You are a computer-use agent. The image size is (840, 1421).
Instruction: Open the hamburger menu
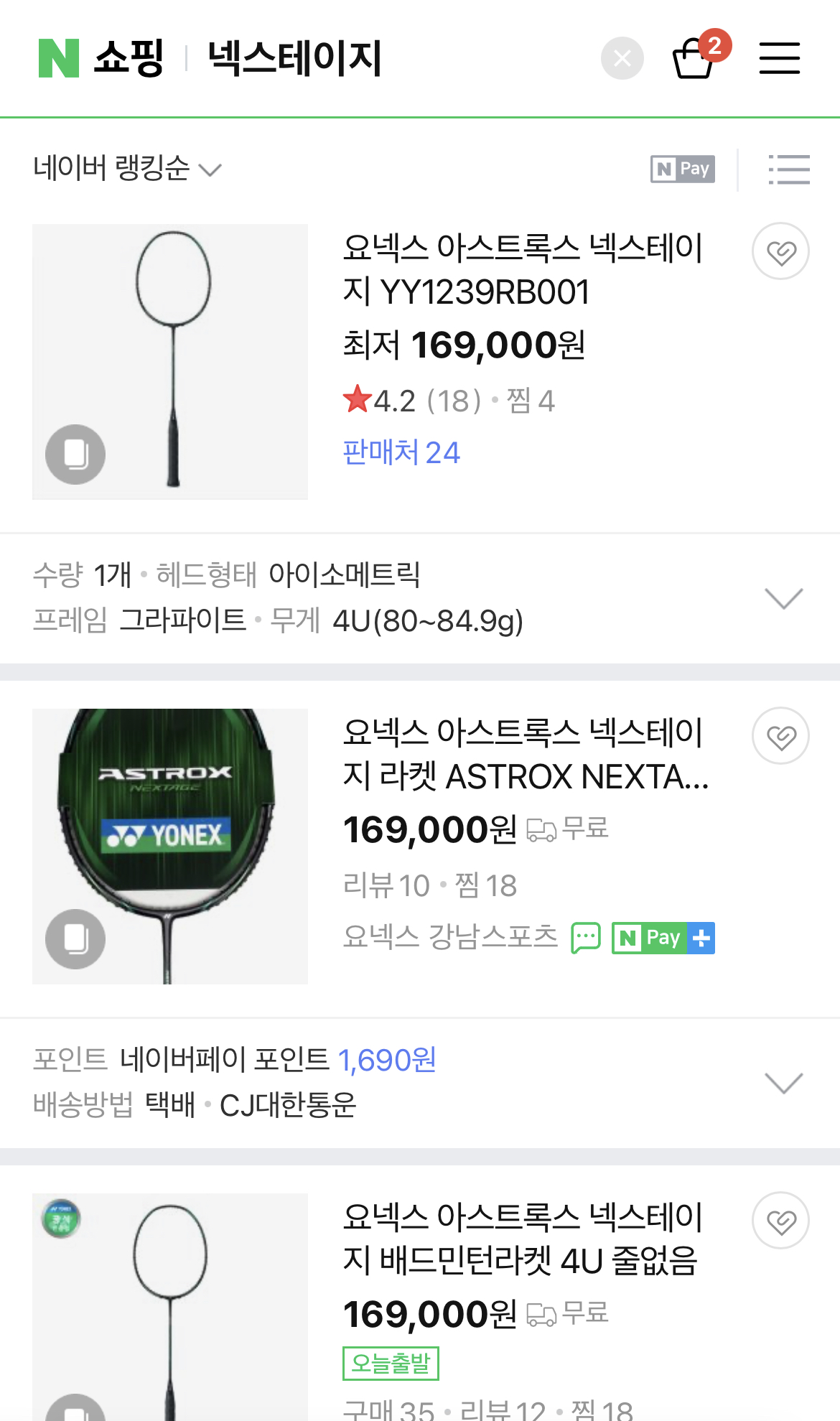(780, 58)
